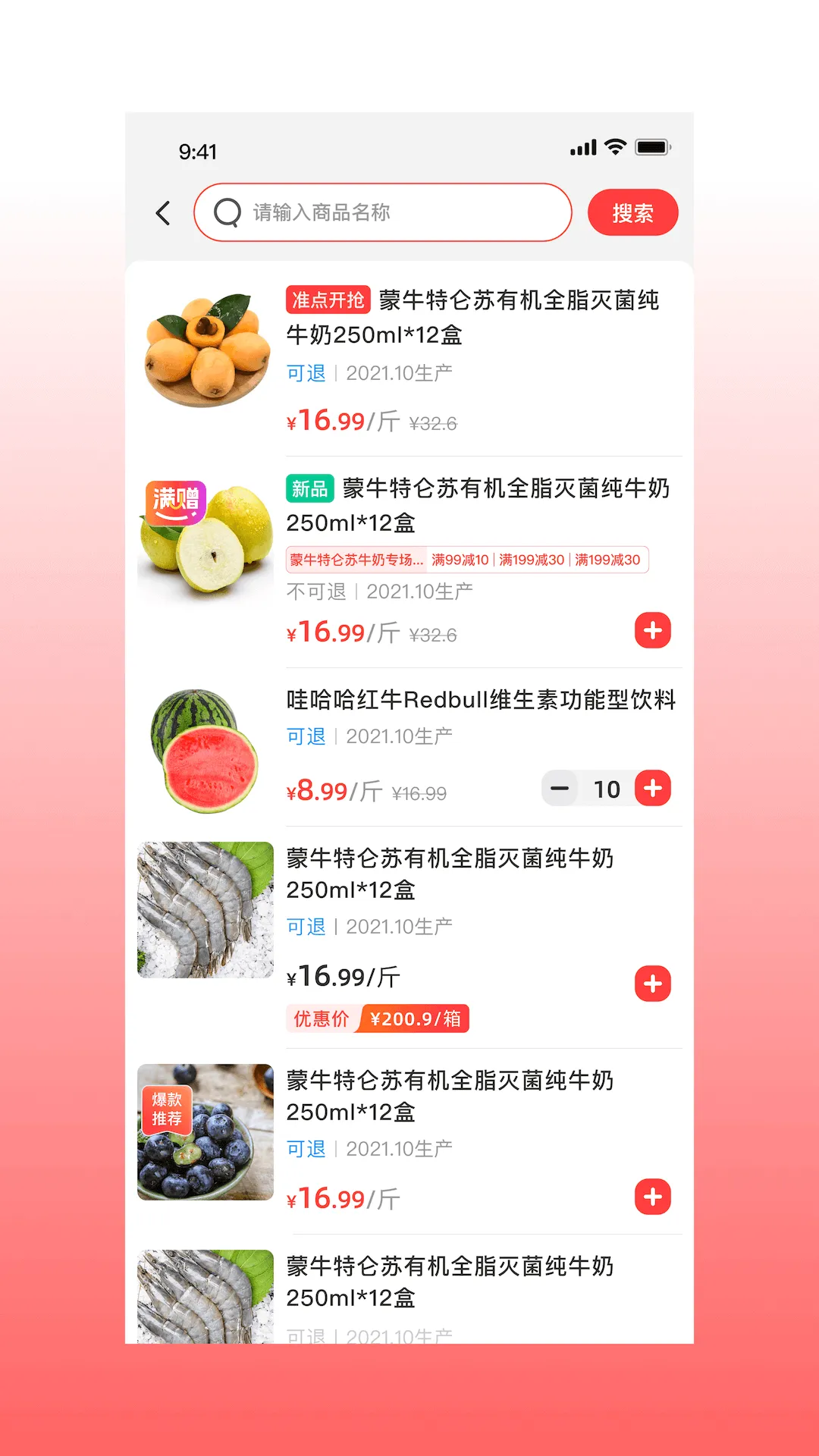This screenshot has height=1456, width=819.
Task: Select the 准点开抢 tag
Action: click(x=328, y=300)
